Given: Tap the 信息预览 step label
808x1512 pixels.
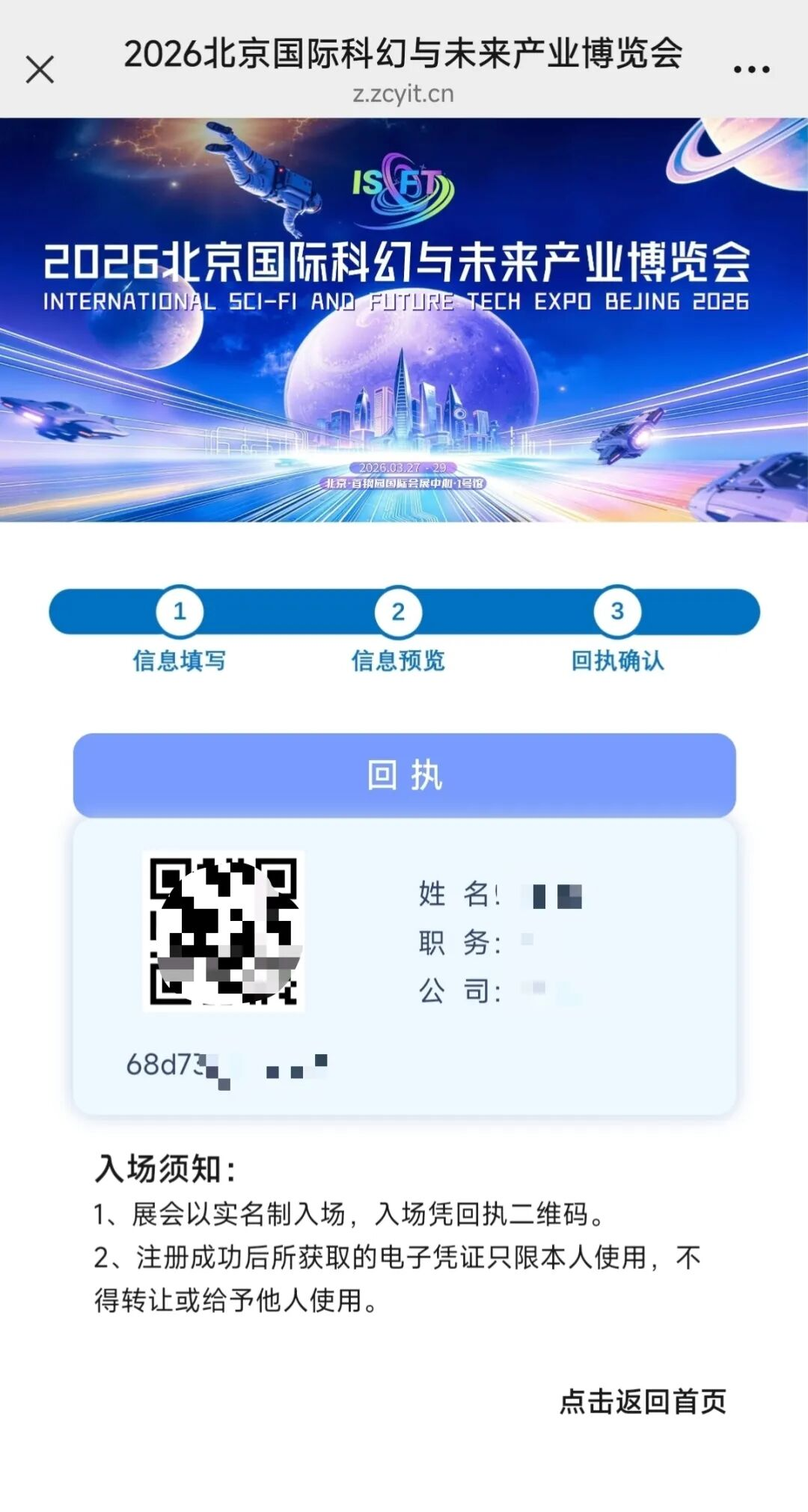Looking at the screenshot, I should pyautogui.click(x=399, y=661).
